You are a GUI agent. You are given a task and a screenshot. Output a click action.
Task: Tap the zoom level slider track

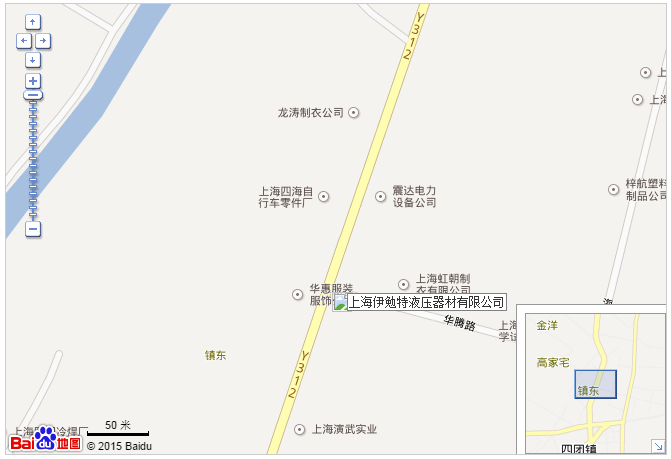click(x=33, y=160)
